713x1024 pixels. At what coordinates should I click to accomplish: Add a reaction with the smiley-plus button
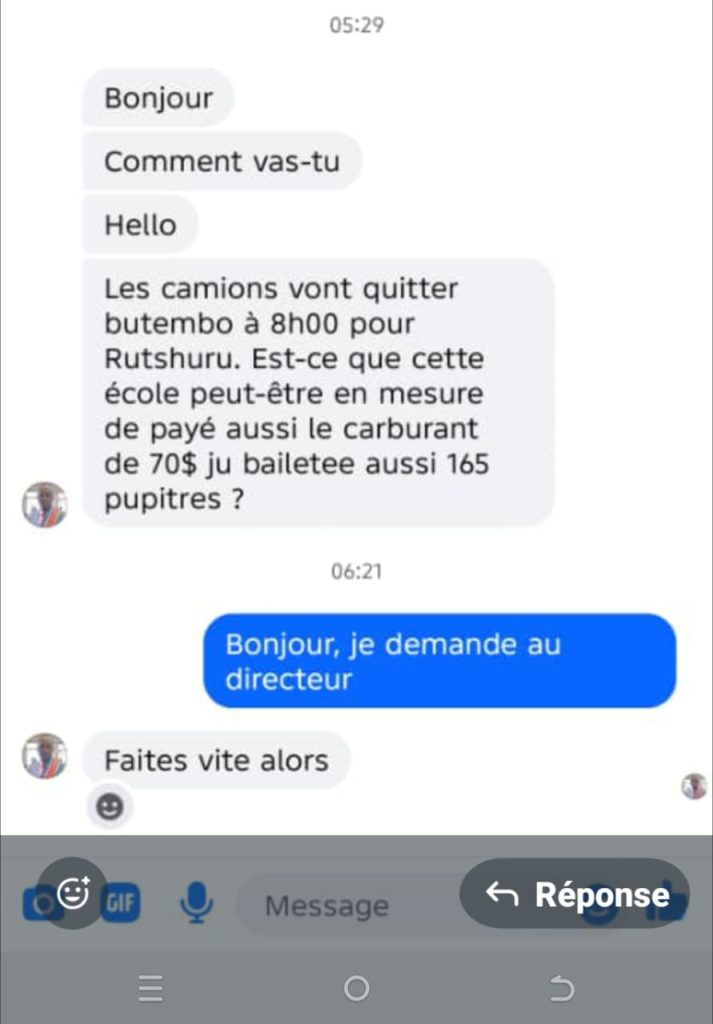click(73, 893)
